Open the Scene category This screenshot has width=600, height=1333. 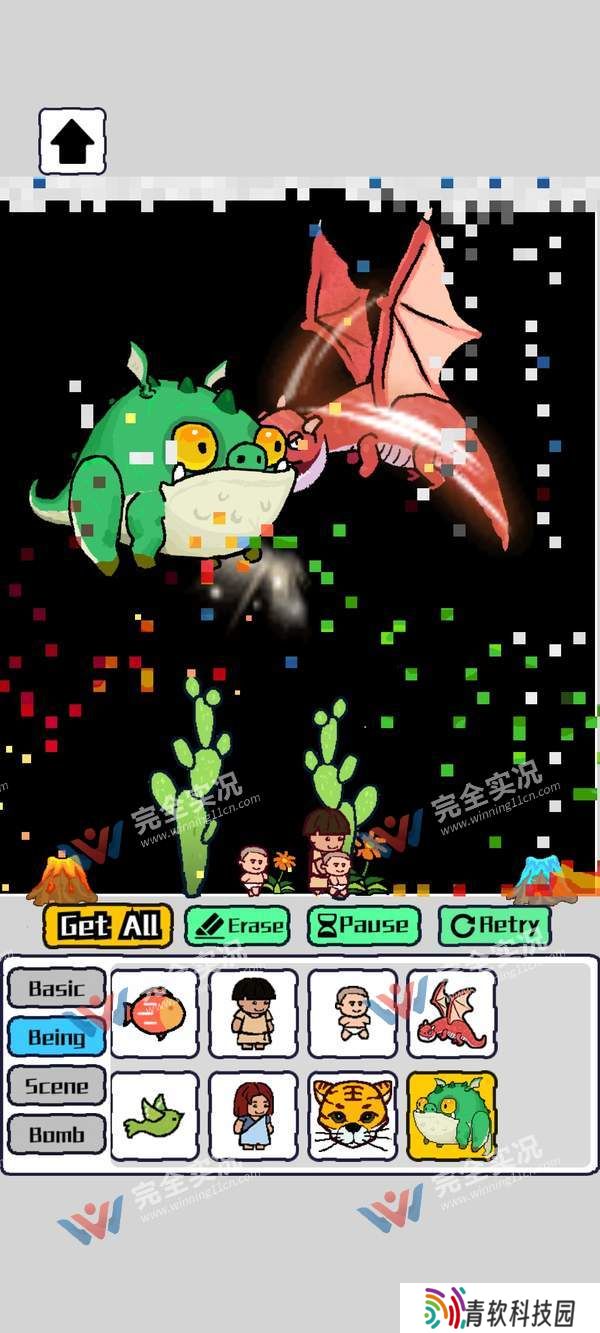click(x=57, y=1086)
